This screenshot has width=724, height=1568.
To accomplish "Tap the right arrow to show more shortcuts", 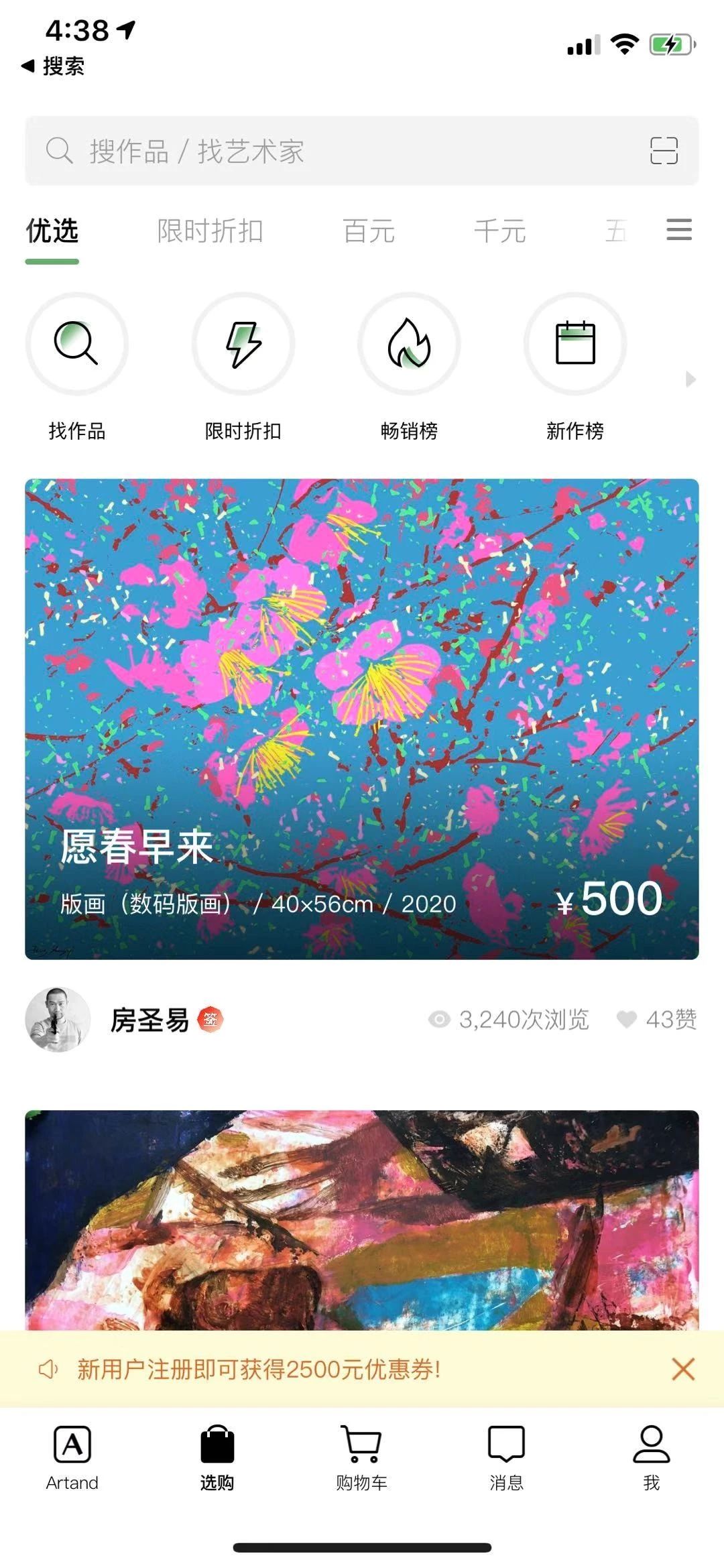I will click(x=690, y=379).
